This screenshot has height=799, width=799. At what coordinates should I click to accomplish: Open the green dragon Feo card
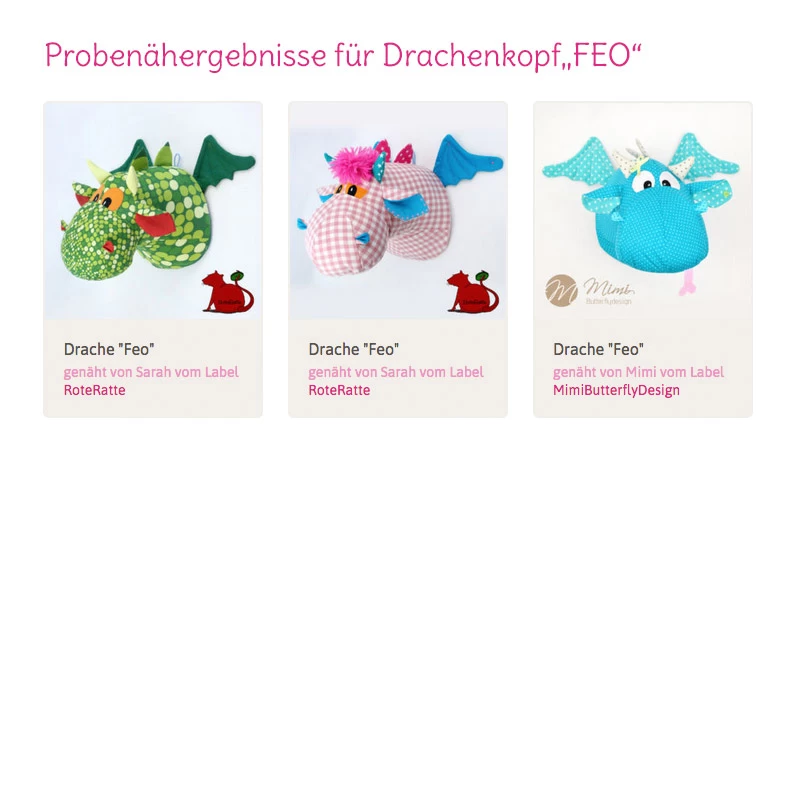click(153, 212)
